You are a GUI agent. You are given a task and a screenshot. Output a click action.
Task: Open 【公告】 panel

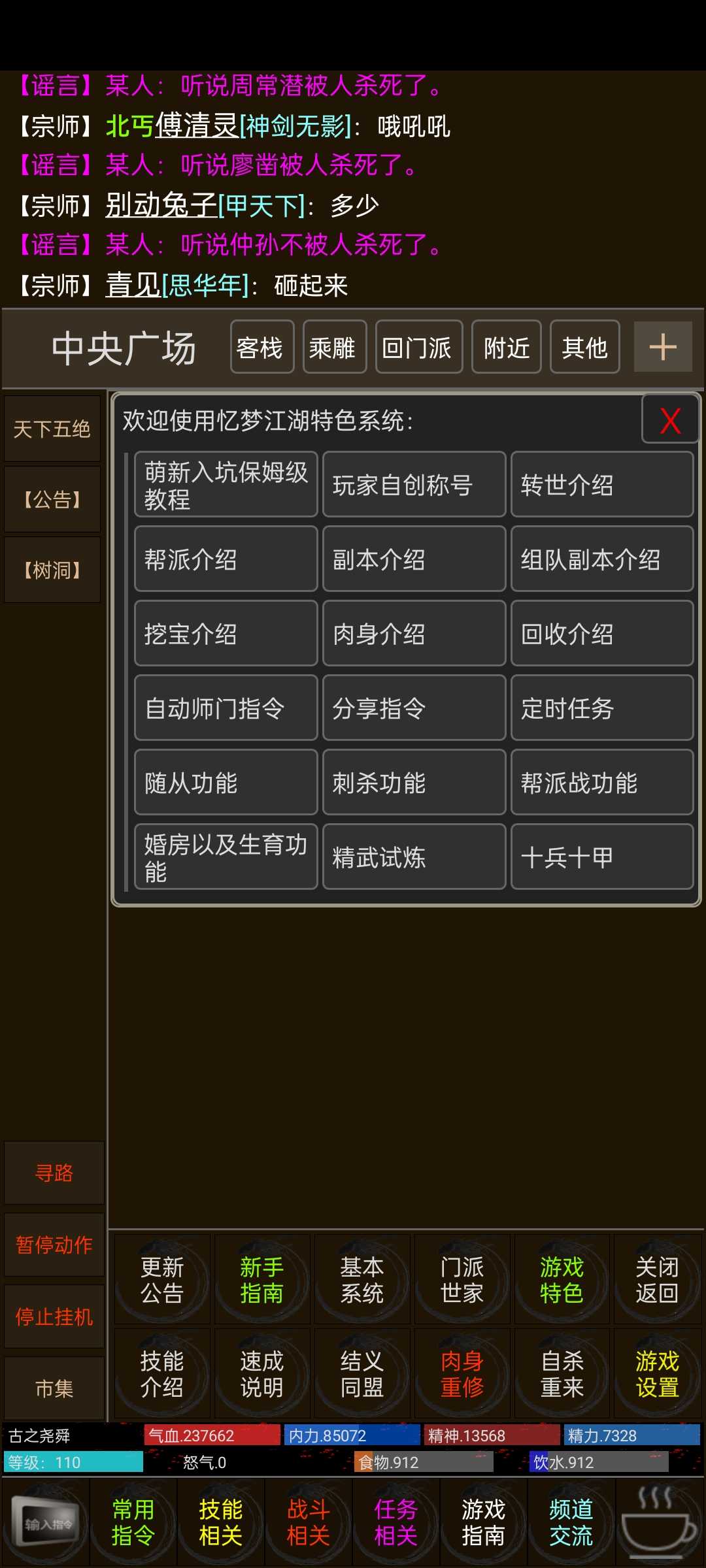pyautogui.click(x=52, y=500)
